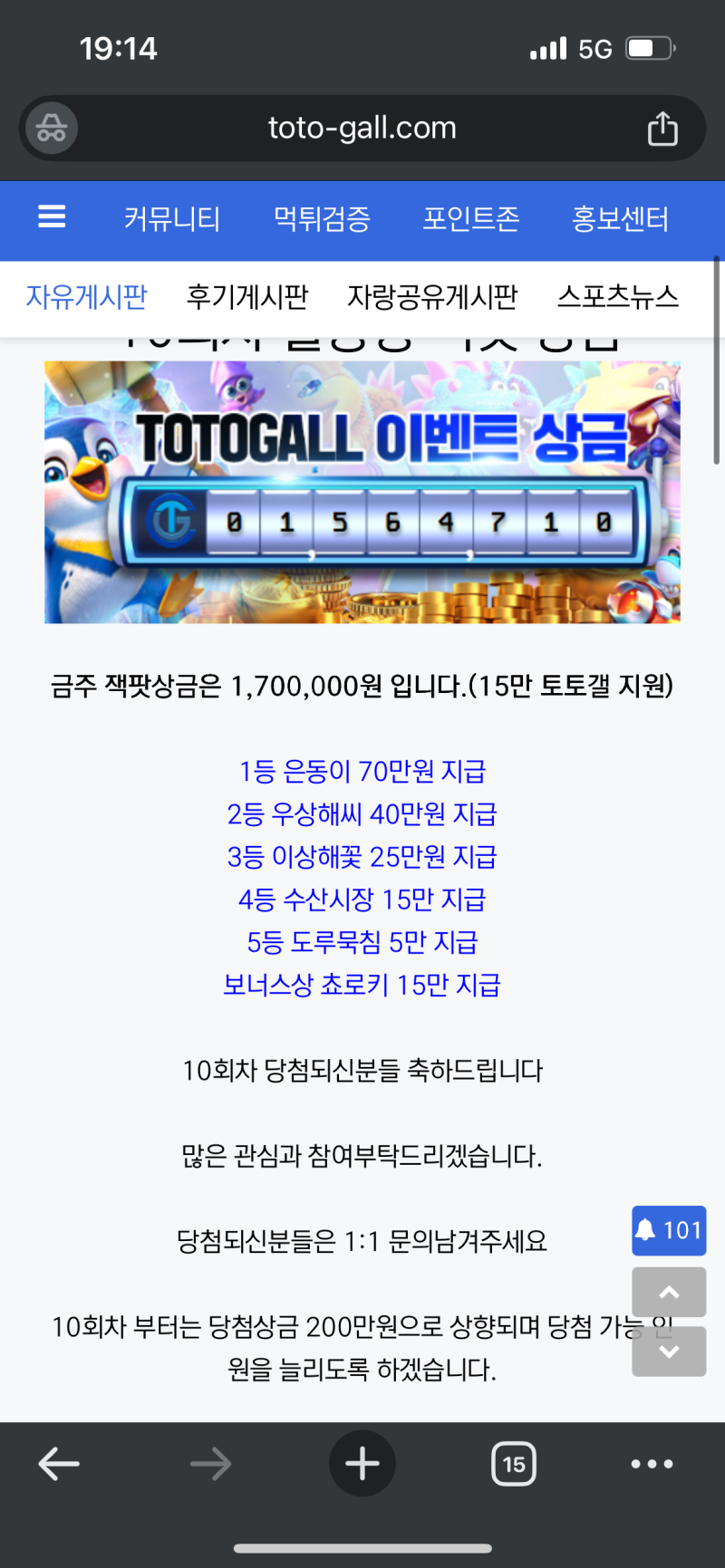Go to 커뮤니티 section
Image resolution: width=725 pixels, height=1568 pixels.
172,218
